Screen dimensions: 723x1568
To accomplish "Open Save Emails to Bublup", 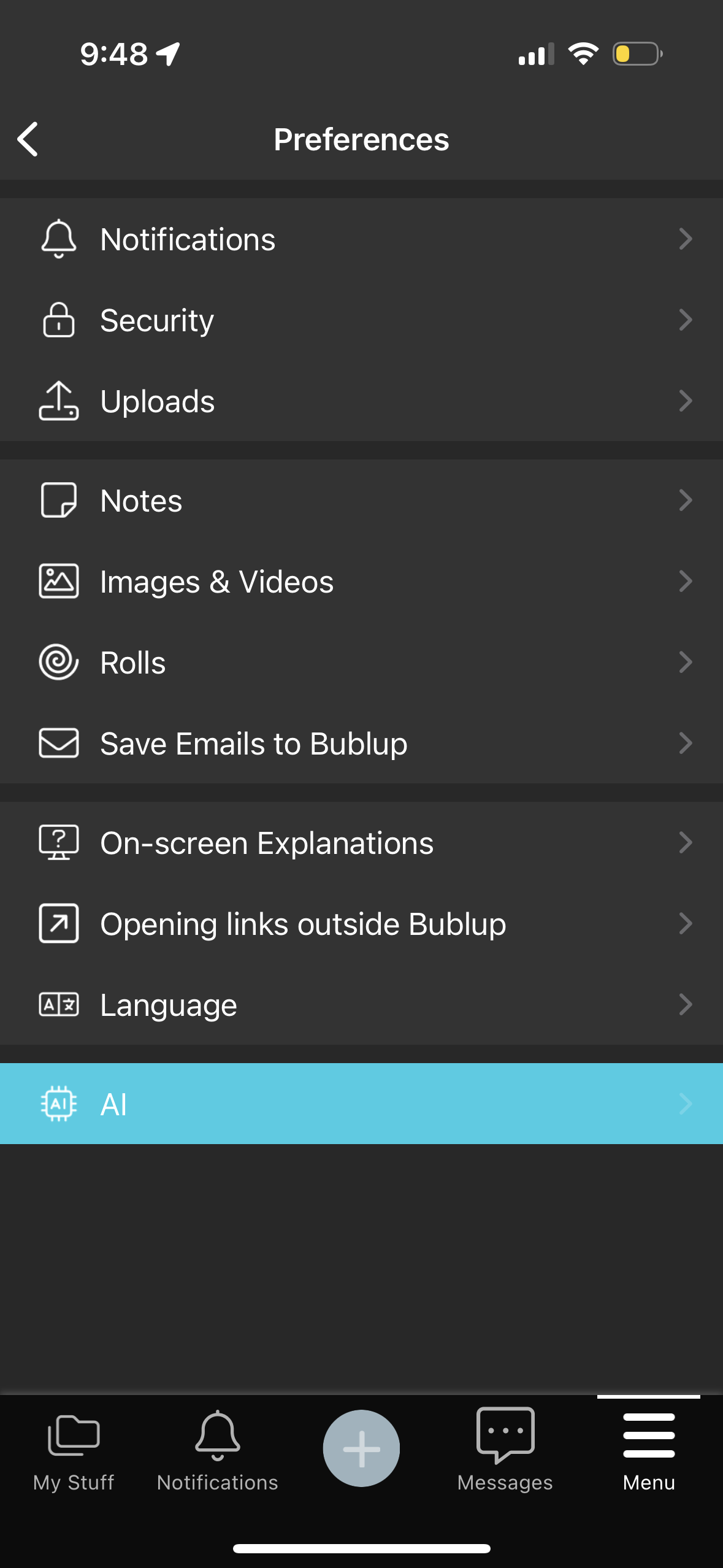I will [x=361, y=743].
